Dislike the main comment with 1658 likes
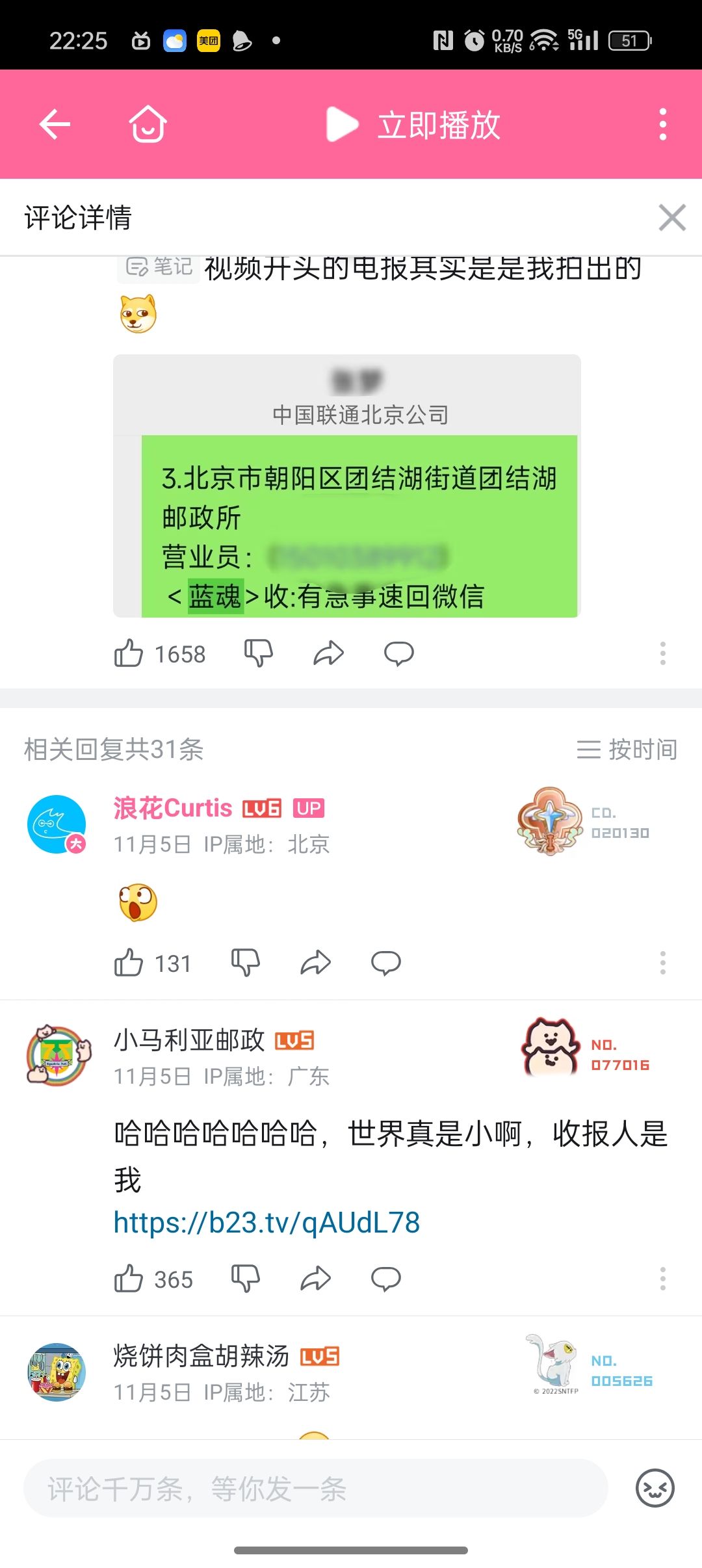This screenshot has height=1568, width=702. (258, 653)
